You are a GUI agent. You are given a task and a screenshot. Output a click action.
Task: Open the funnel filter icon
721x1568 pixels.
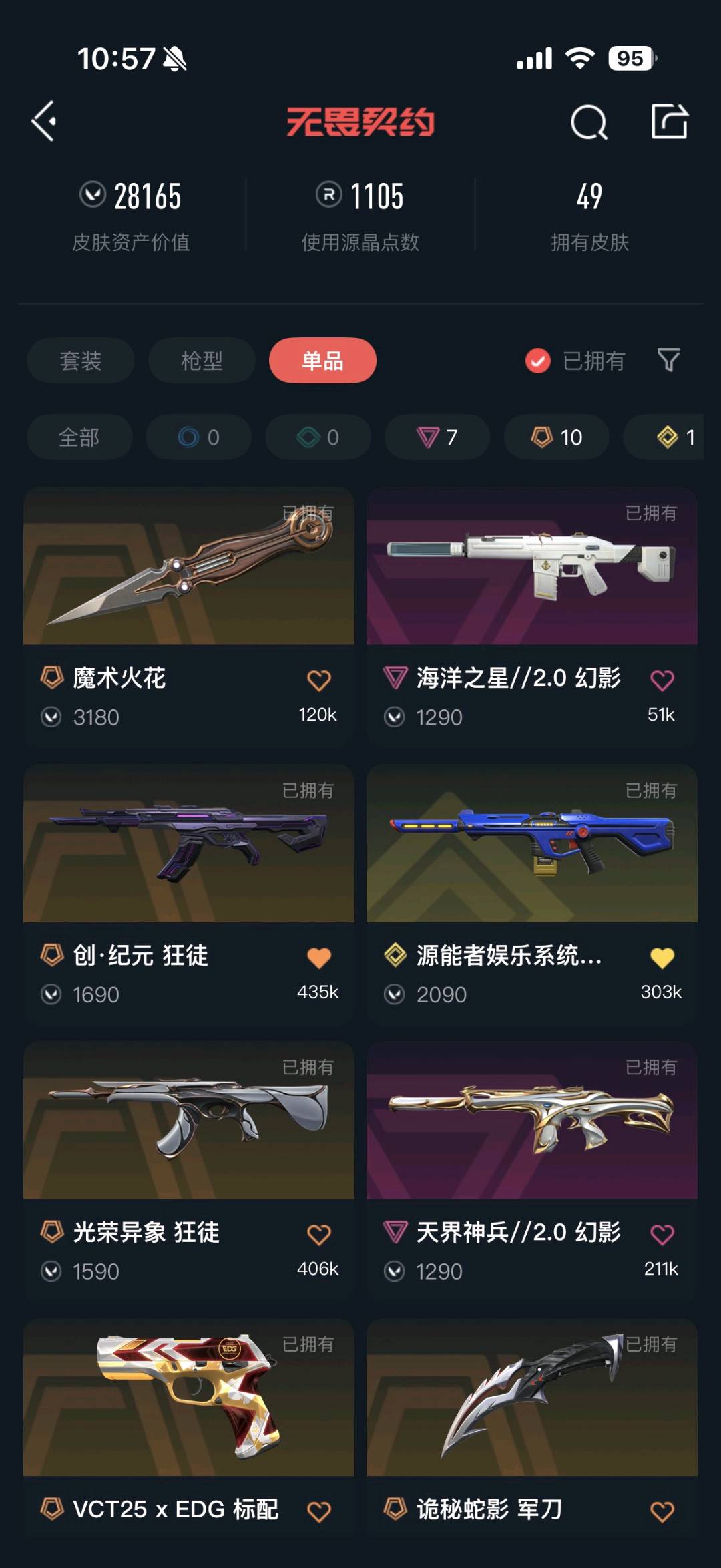point(668,360)
